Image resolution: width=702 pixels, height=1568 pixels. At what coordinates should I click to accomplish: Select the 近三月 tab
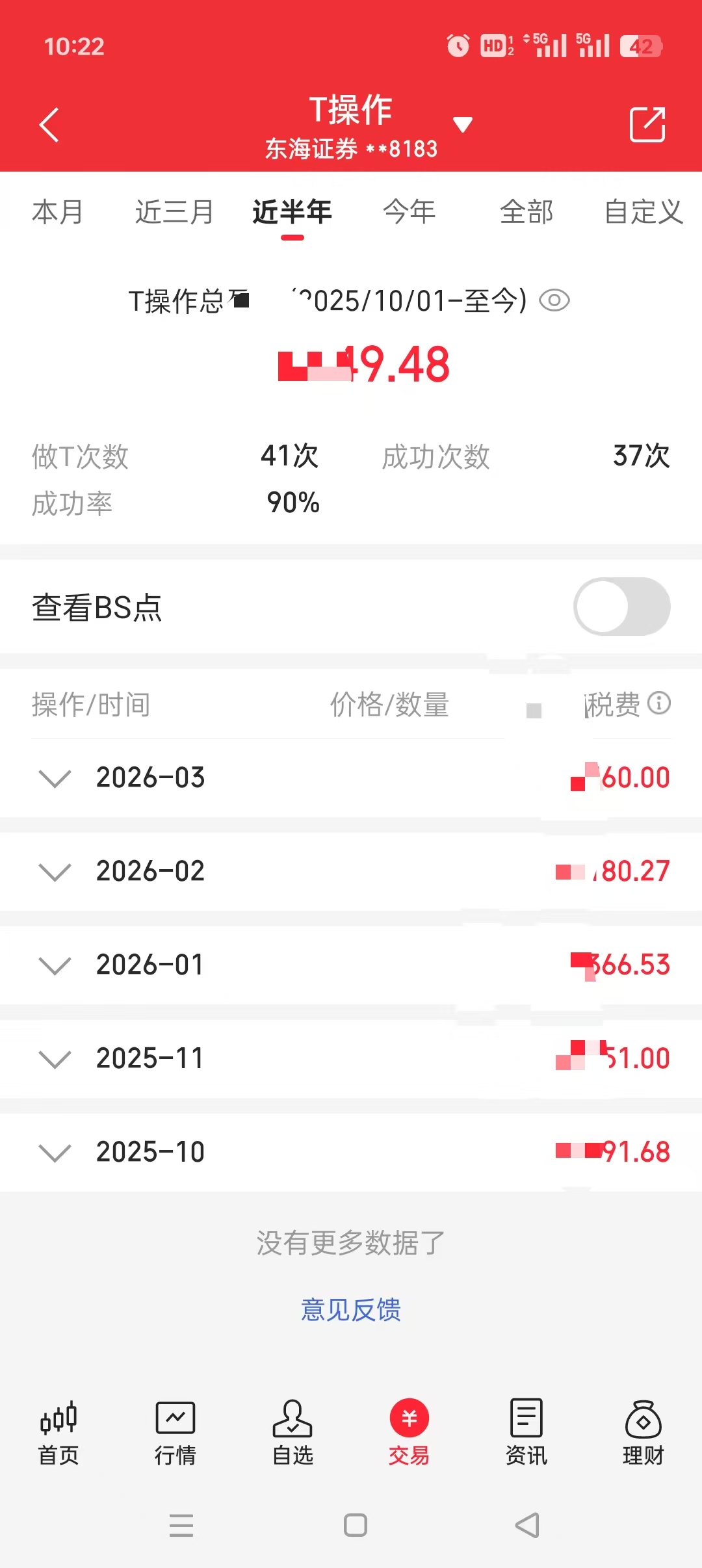tap(175, 213)
